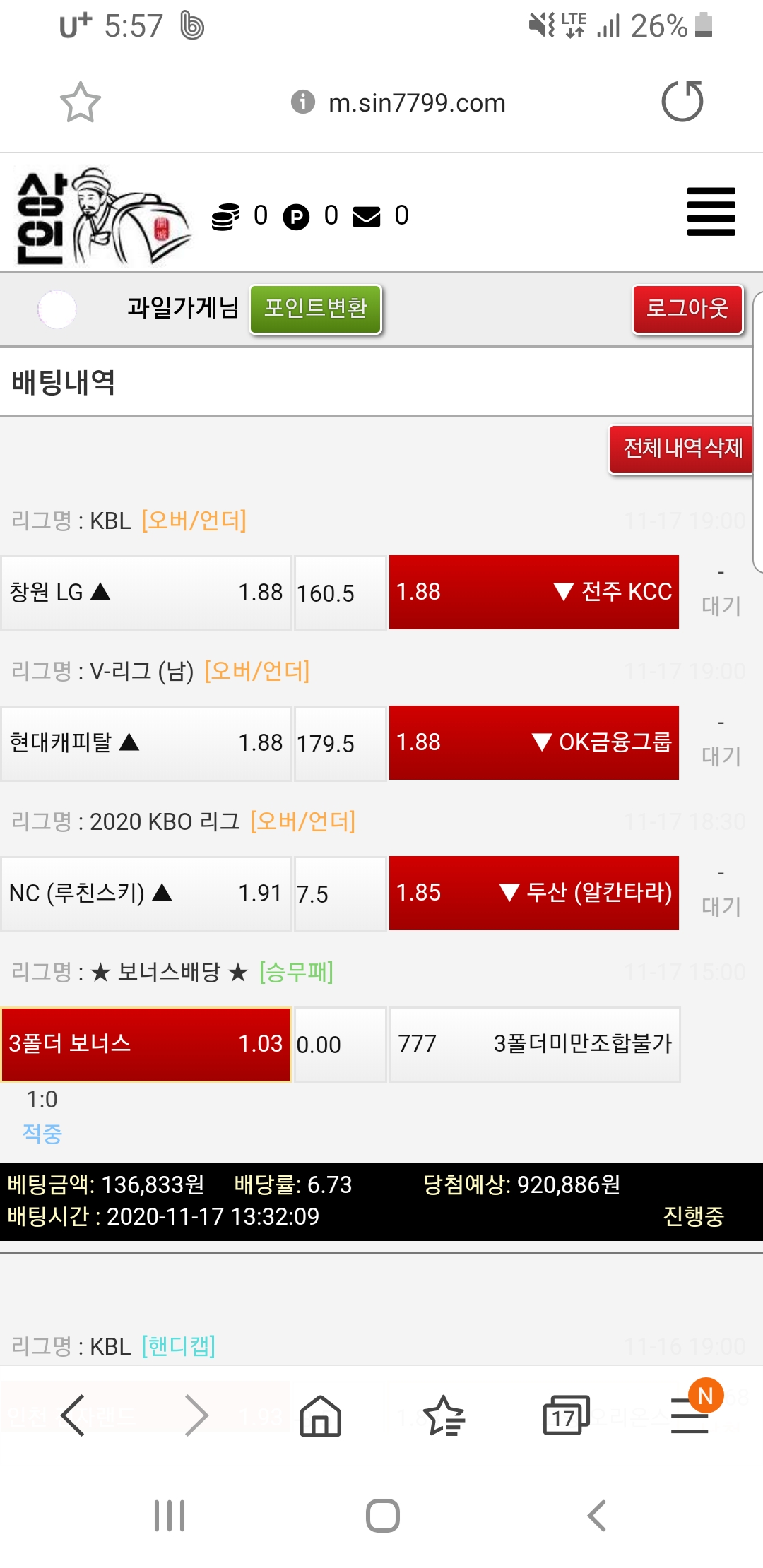
Task: Tap the m.sin7799.com address bar
Action: (x=417, y=103)
